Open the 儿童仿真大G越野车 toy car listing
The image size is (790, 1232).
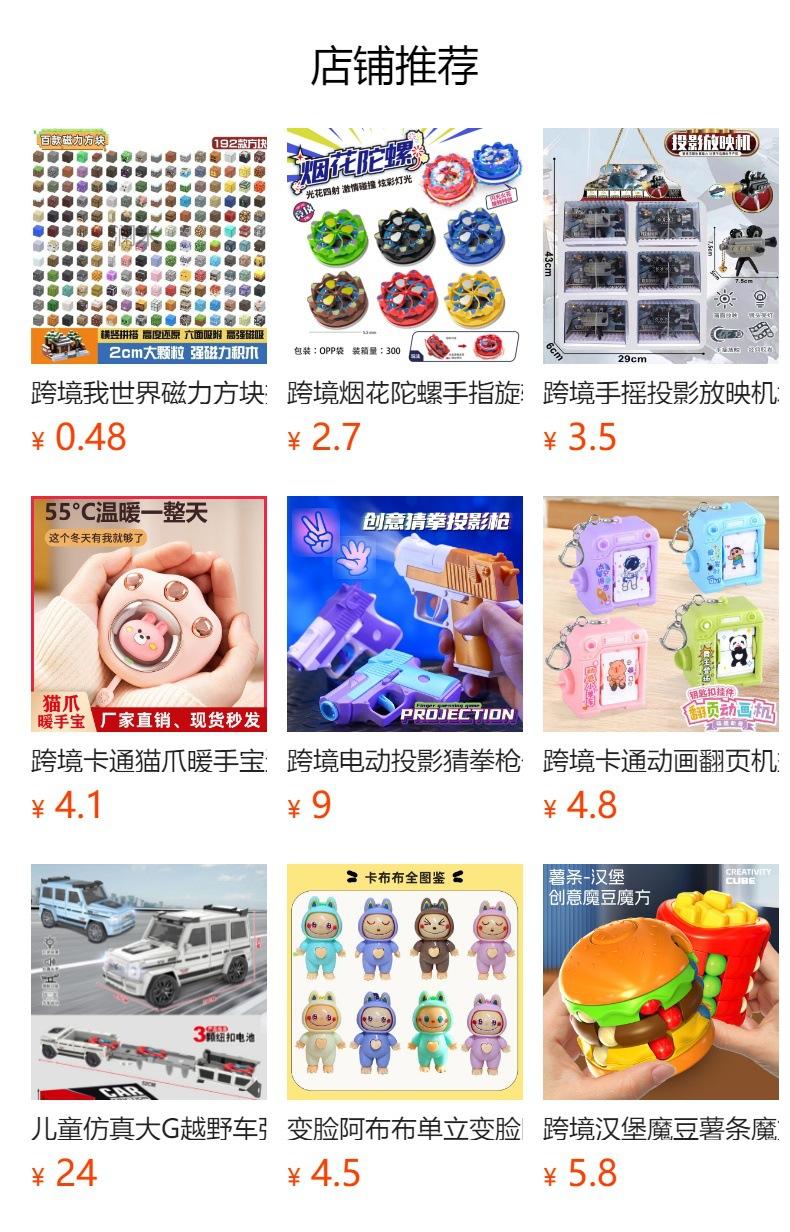pyautogui.click(x=149, y=1027)
